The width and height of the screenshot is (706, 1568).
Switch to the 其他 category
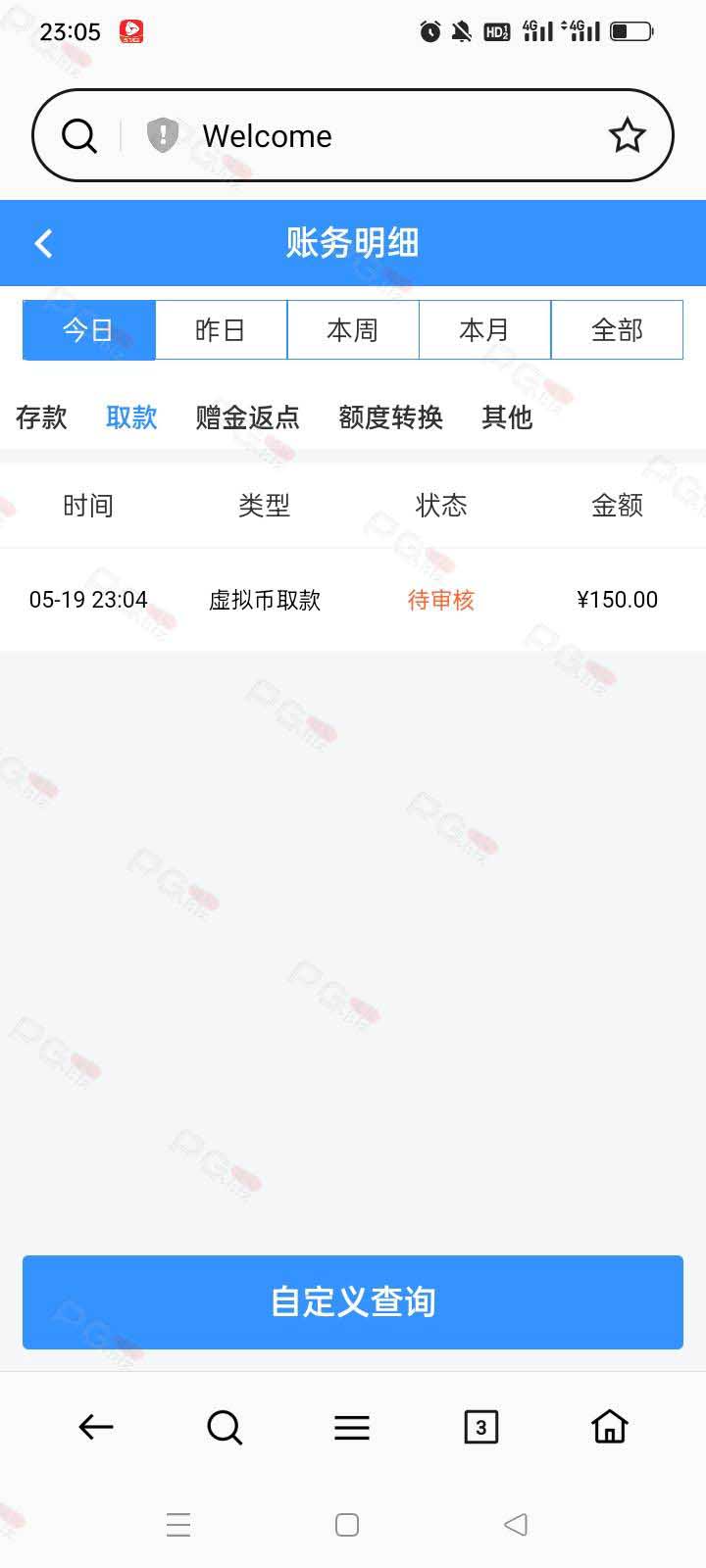(x=507, y=417)
